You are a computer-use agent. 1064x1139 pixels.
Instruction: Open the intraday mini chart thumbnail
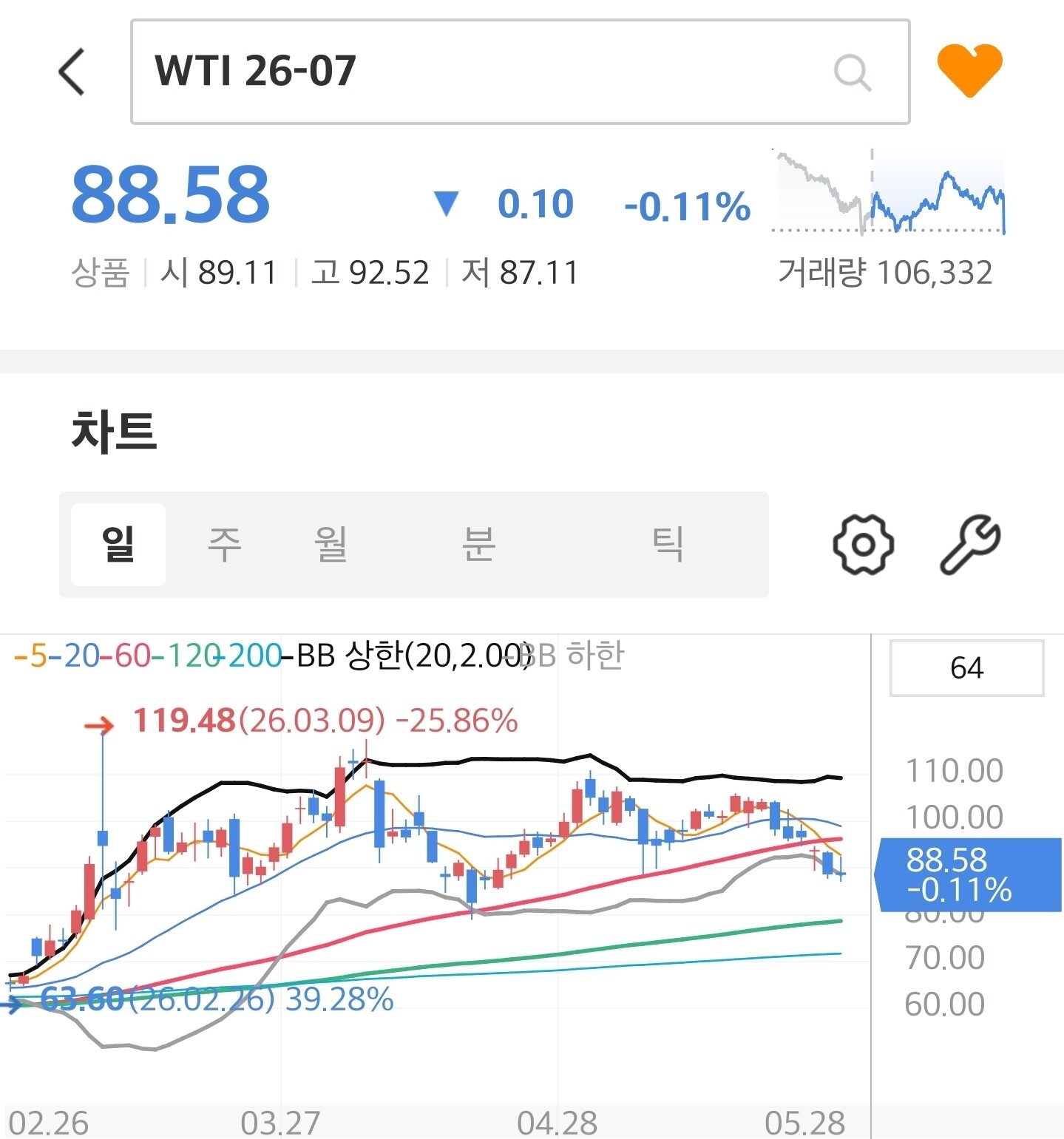pyautogui.click(x=889, y=192)
